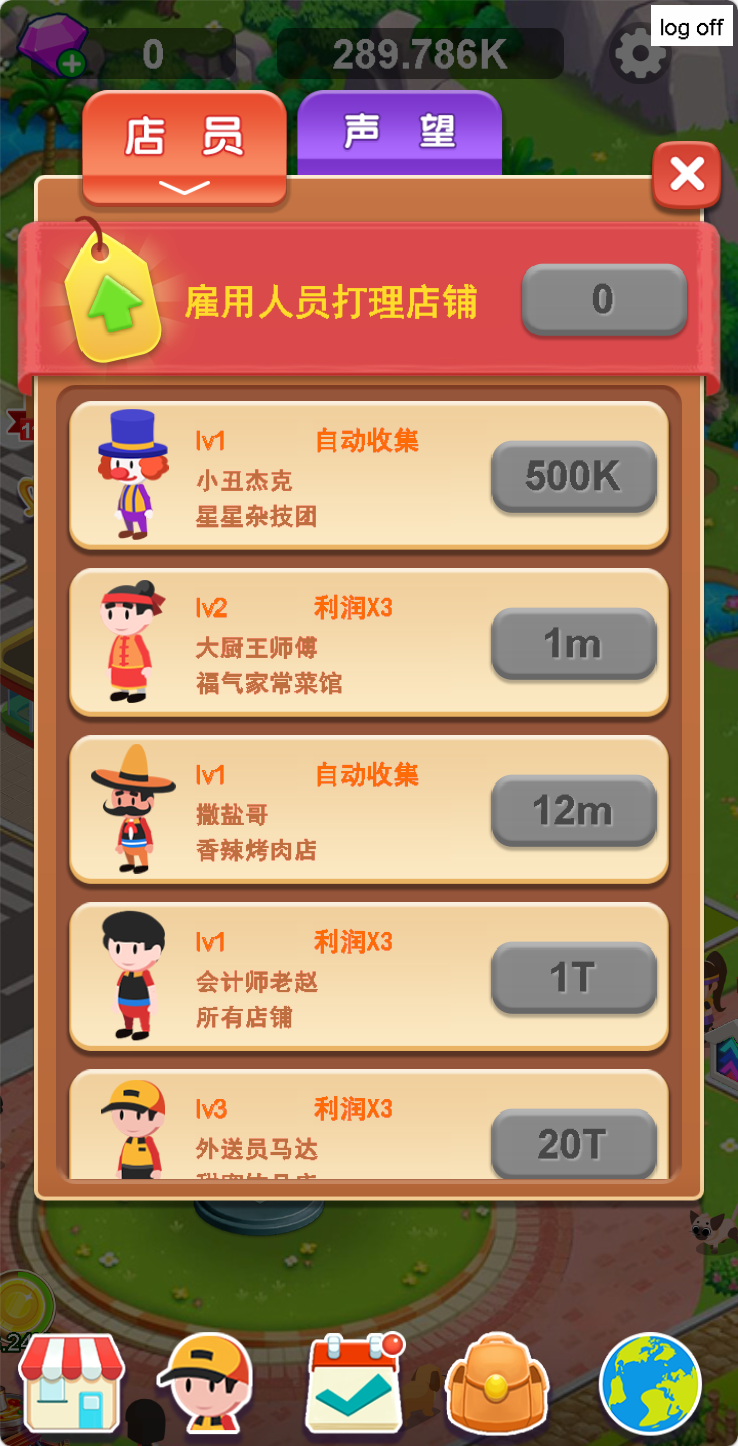Hire 会计师老赵 for 1T
The image size is (738, 1446).
click(573, 977)
